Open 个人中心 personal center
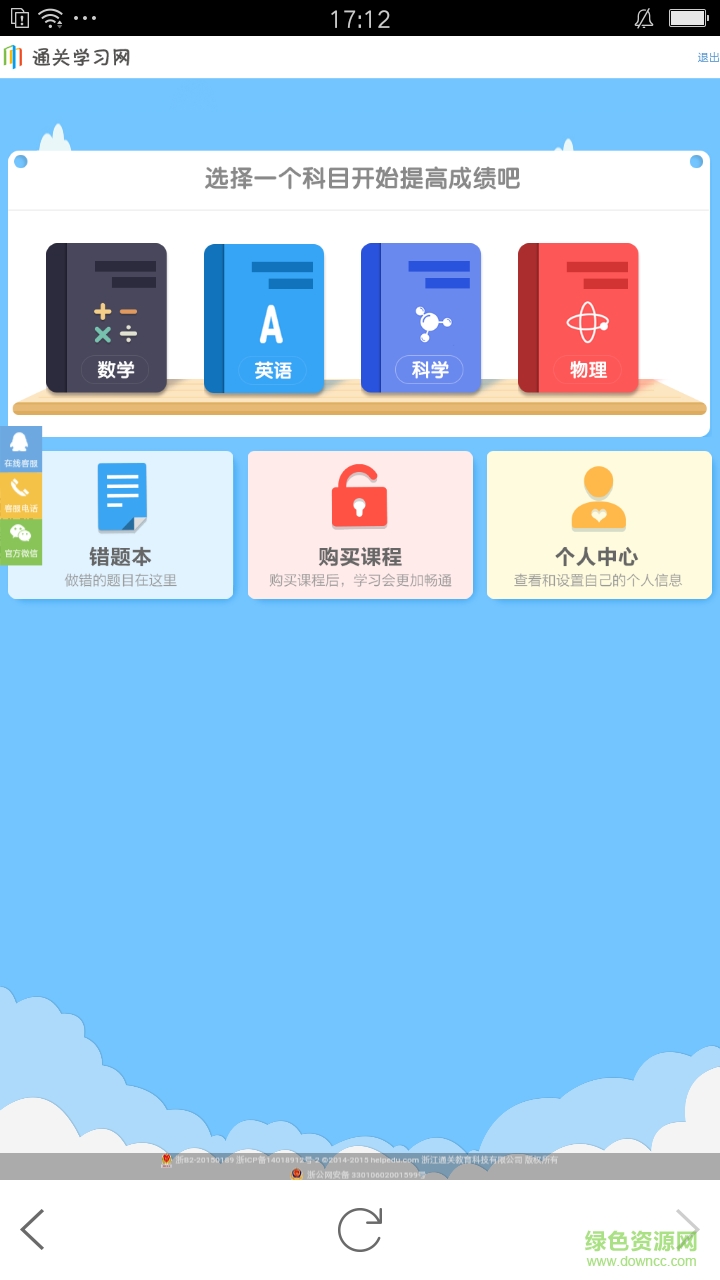This screenshot has width=720, height=1280. point(599,525)
